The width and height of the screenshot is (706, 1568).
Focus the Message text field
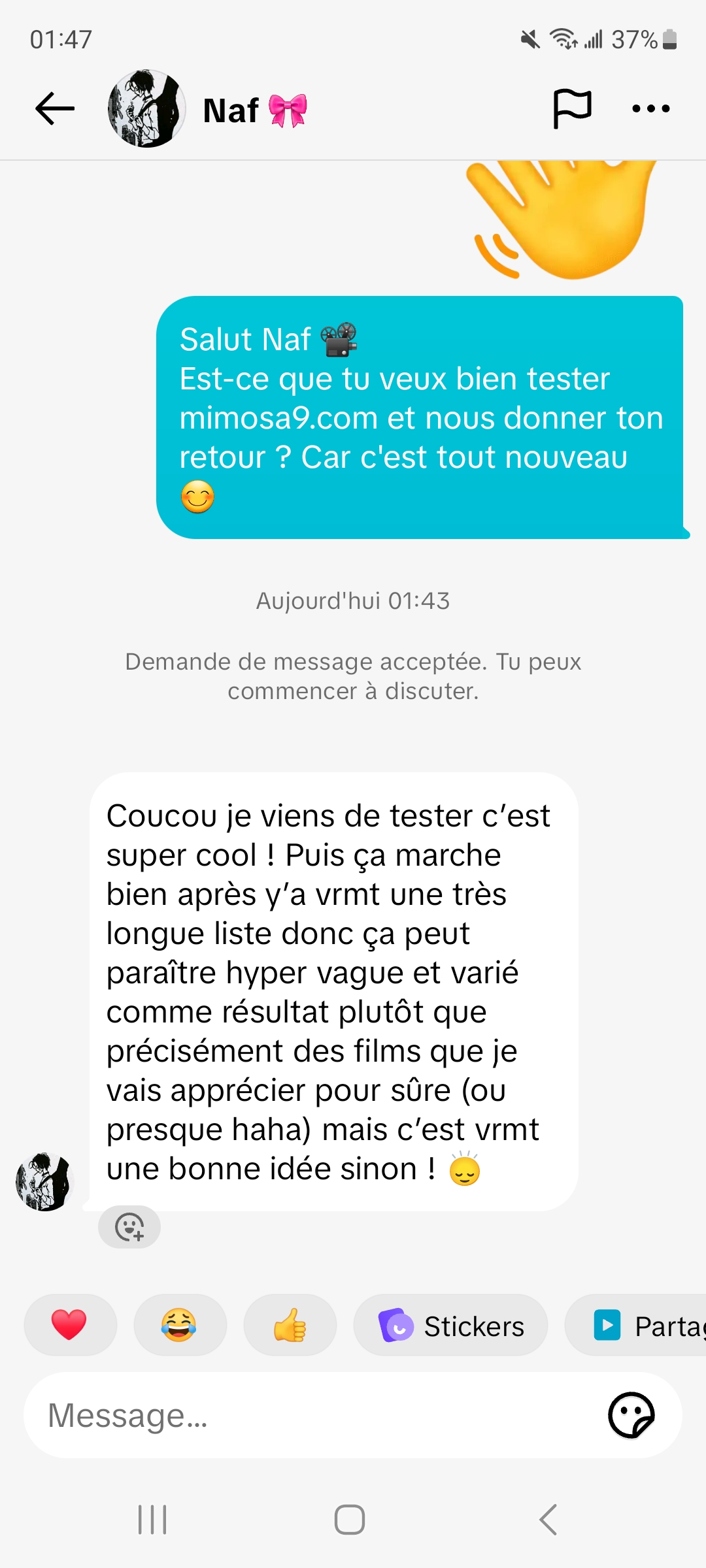(x=314, y=1416)
